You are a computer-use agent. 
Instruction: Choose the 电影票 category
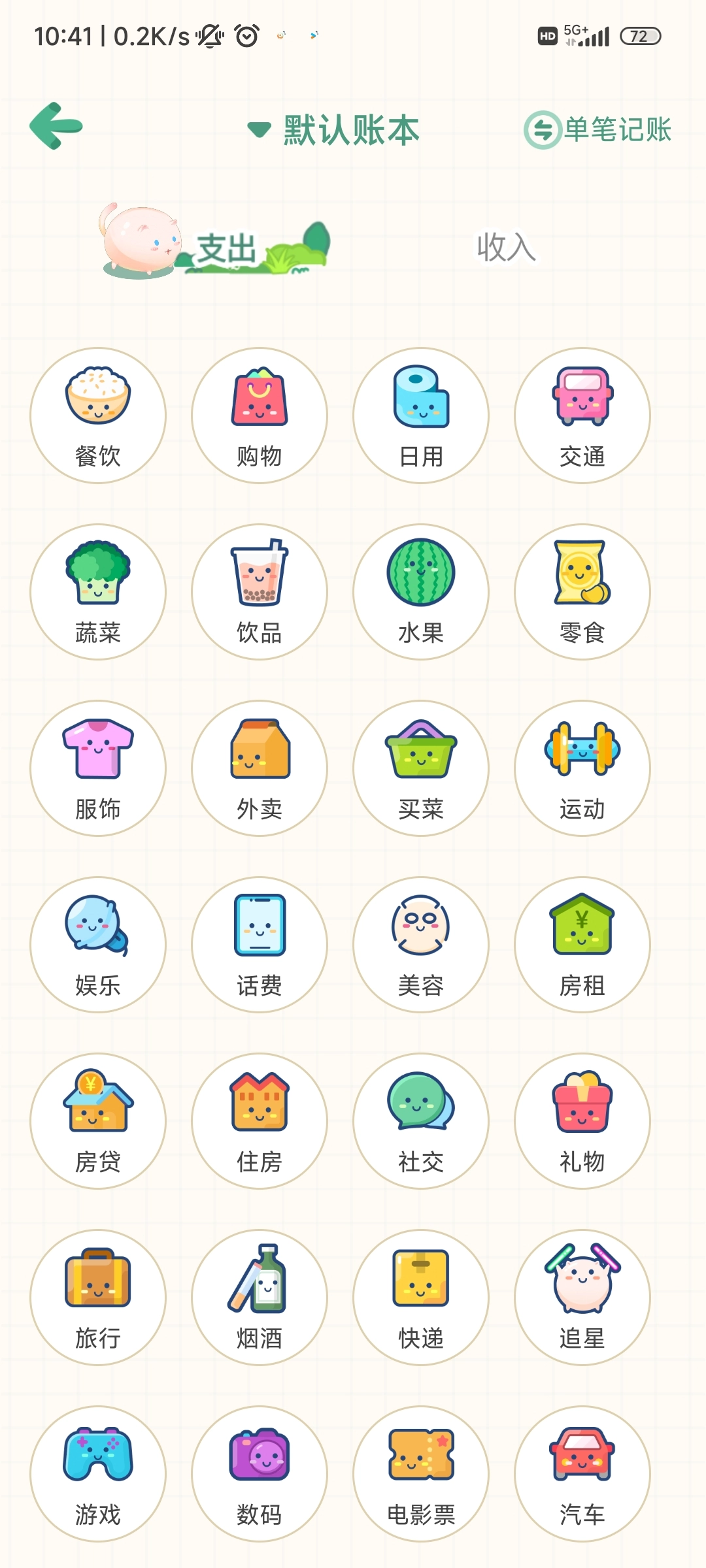pyautogui.click(x=421, y=1475)
